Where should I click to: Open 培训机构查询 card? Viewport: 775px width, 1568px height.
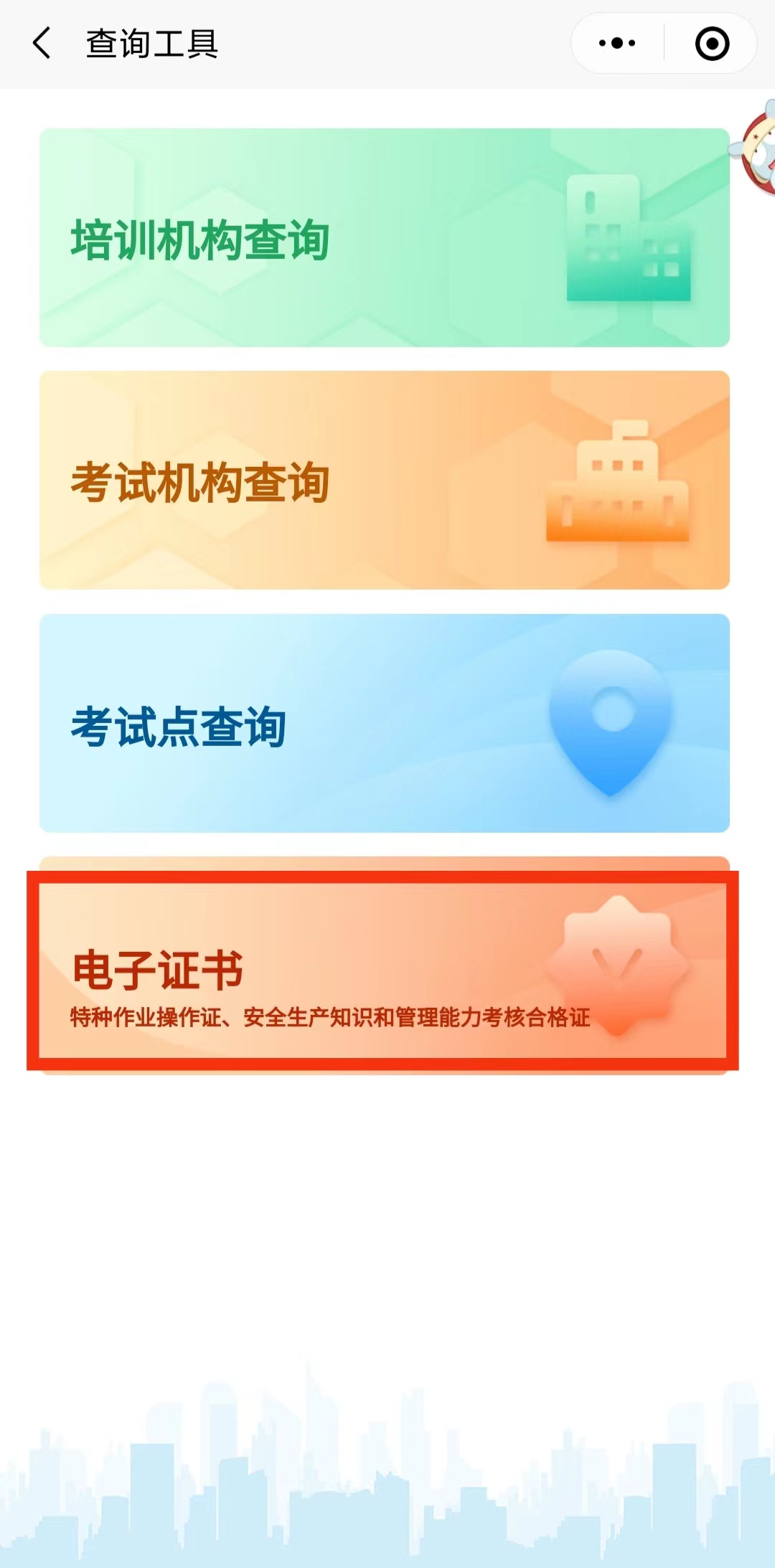[x=385, y=238]
